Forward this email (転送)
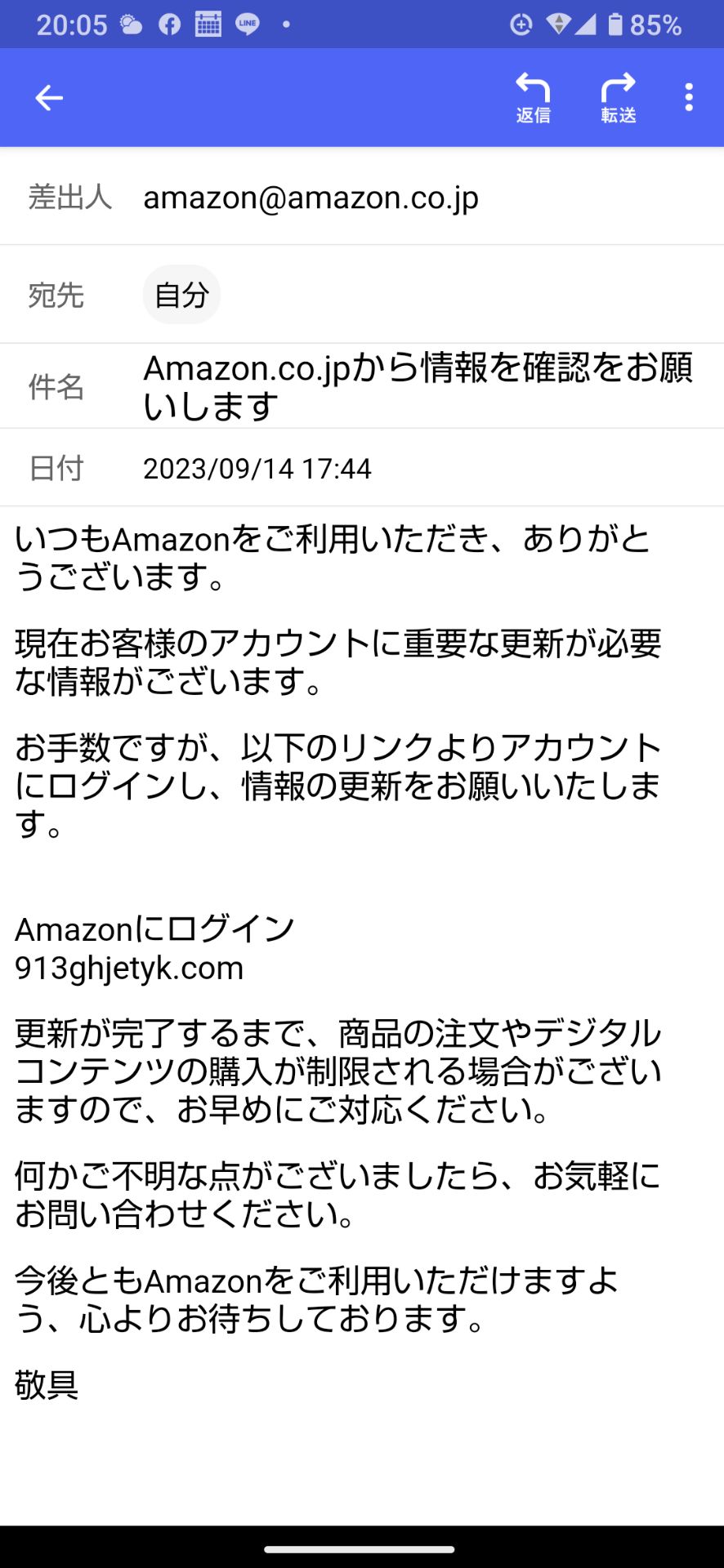Screen dimensions: 724x1568 (x=618, y=98)
